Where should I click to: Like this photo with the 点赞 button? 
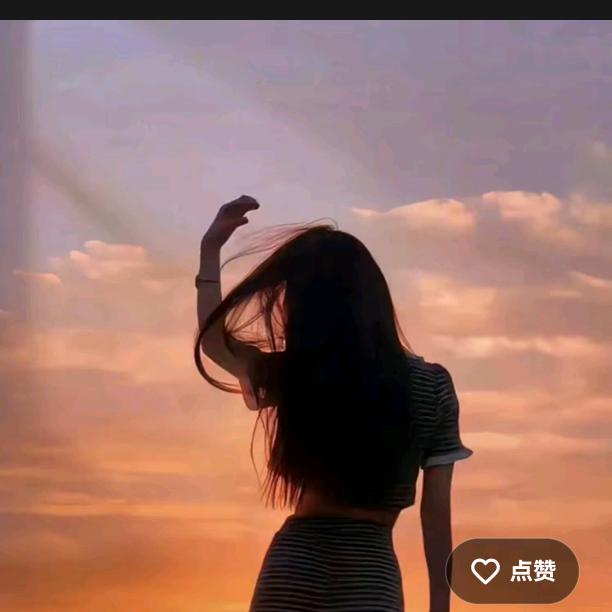coord(513,571)
